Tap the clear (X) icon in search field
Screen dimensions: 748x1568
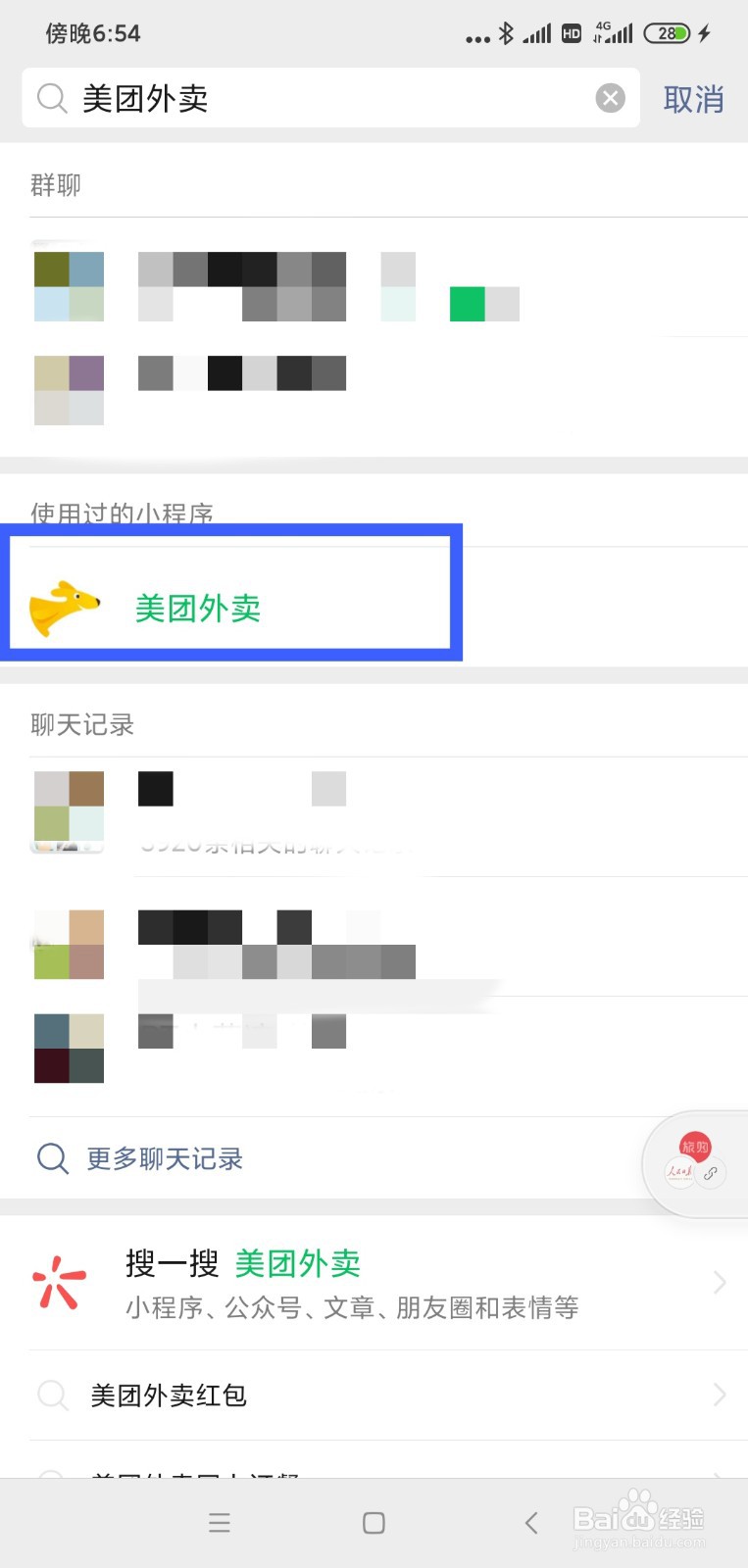pos(610,97)
